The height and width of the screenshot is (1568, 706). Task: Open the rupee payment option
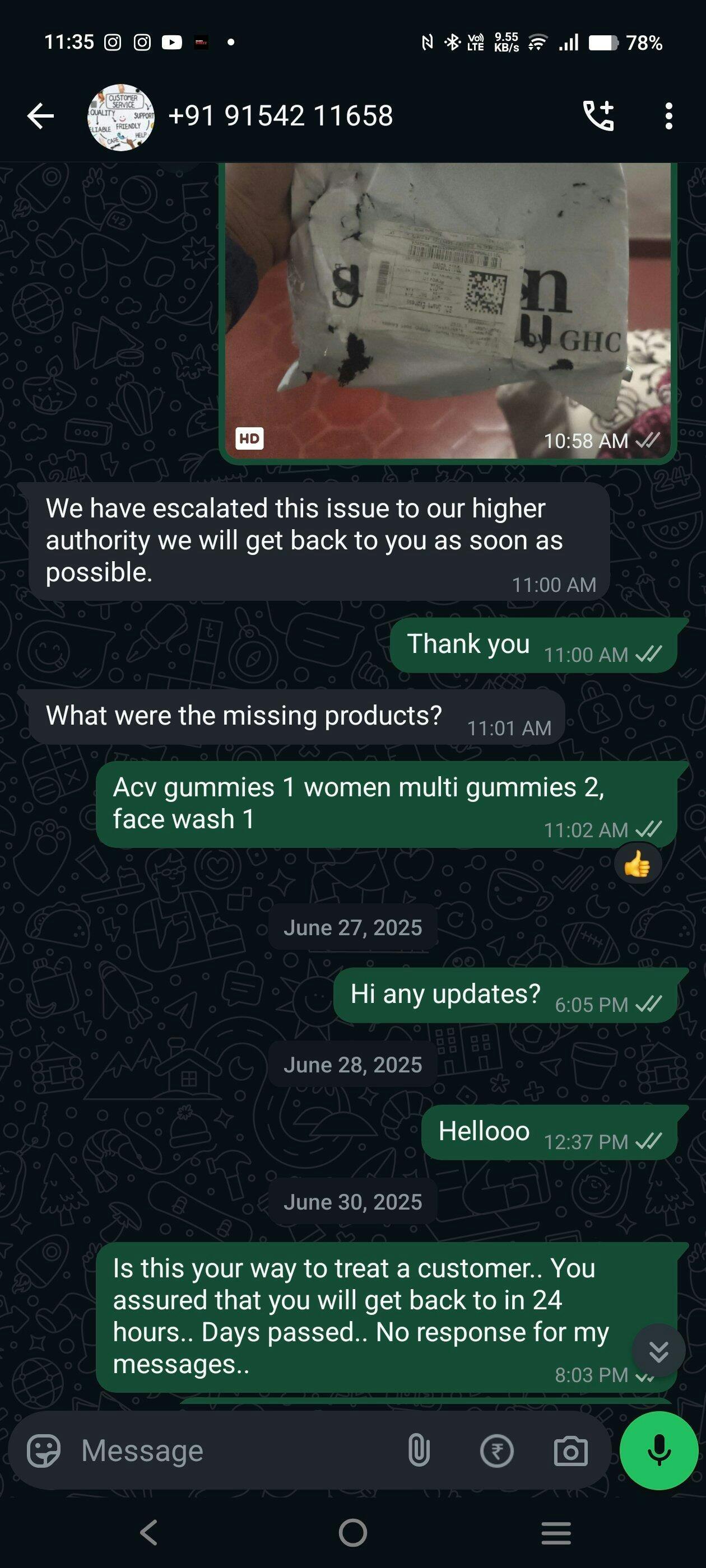coord(496,1451)
